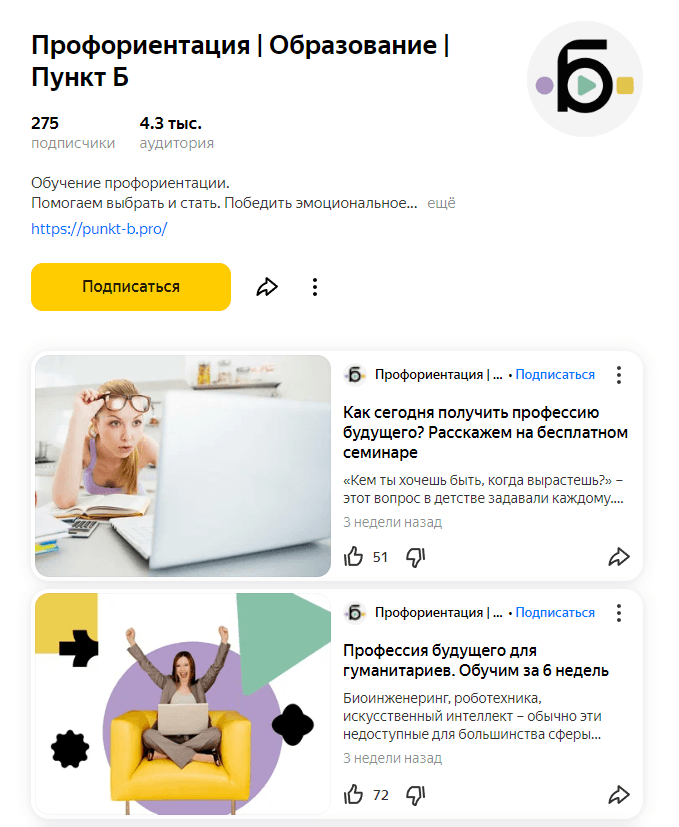Open the channel overflow menu
The height and width of the screenshot is (827, 679).
tap(315, 287)
